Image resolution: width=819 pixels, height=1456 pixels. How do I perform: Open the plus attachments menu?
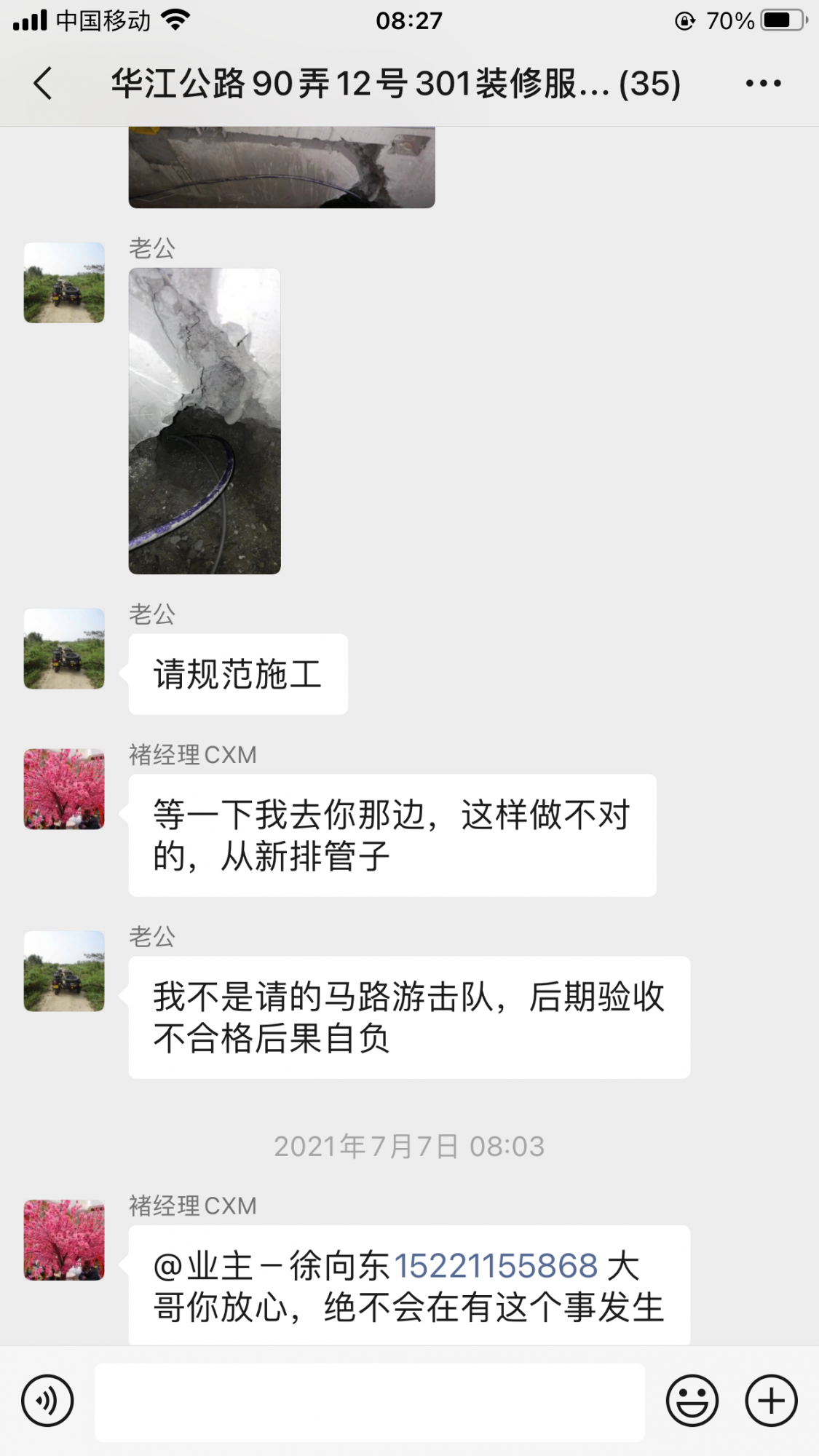[771, 1401]
